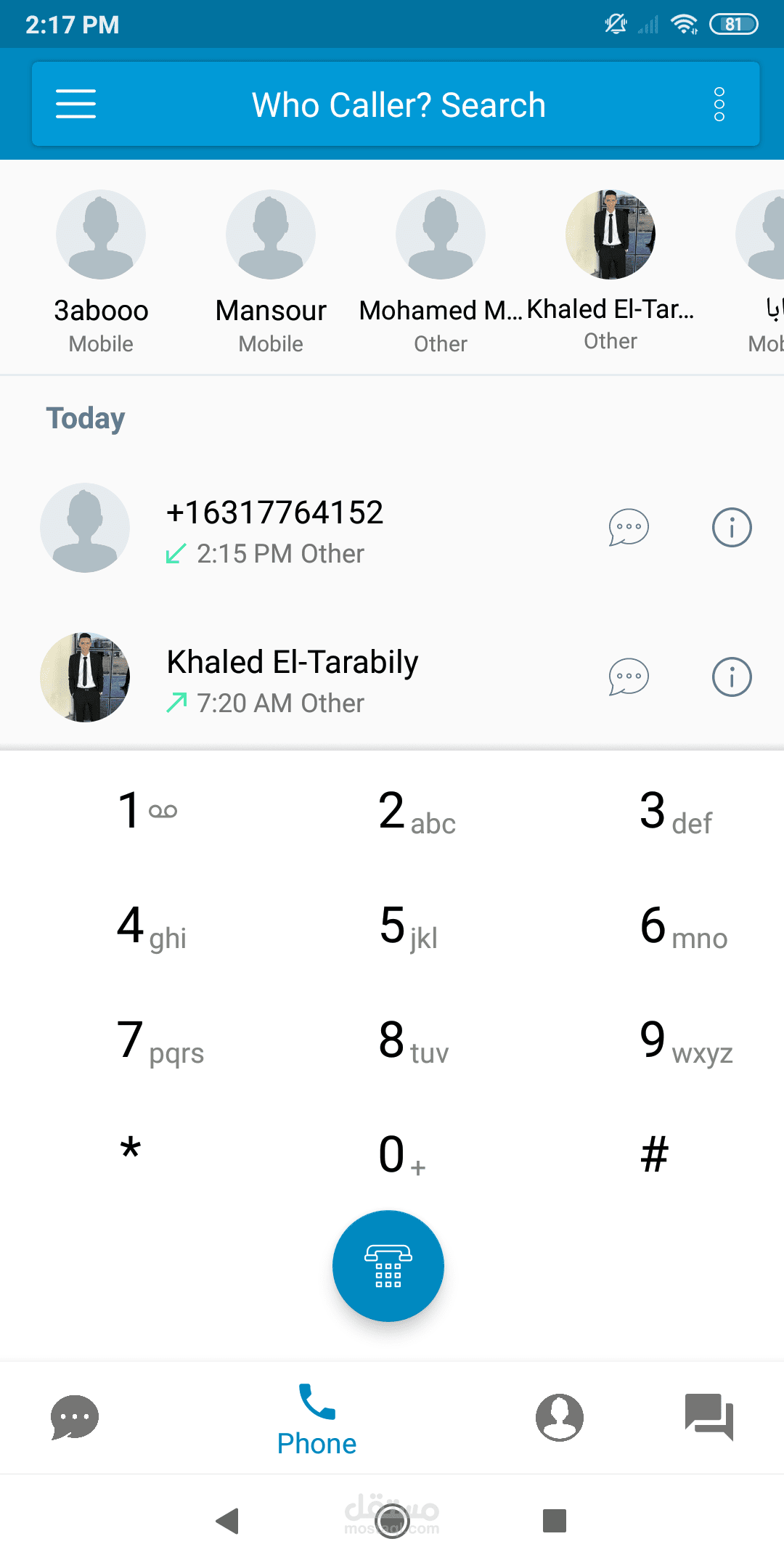
Task: Go back using the system back button
Action: [228, 1521]
